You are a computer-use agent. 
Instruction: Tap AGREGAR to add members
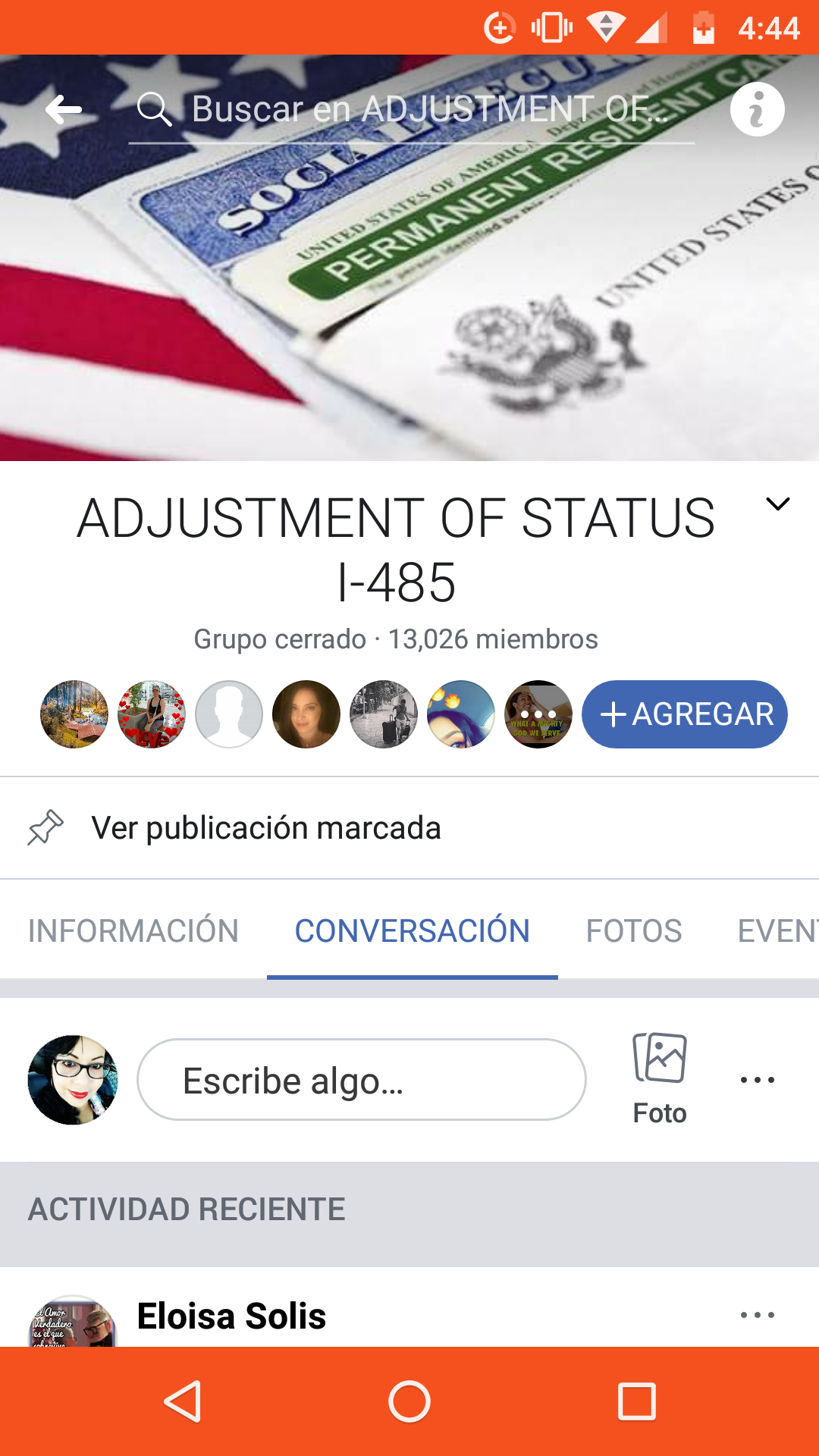click(x=685, y=714)
